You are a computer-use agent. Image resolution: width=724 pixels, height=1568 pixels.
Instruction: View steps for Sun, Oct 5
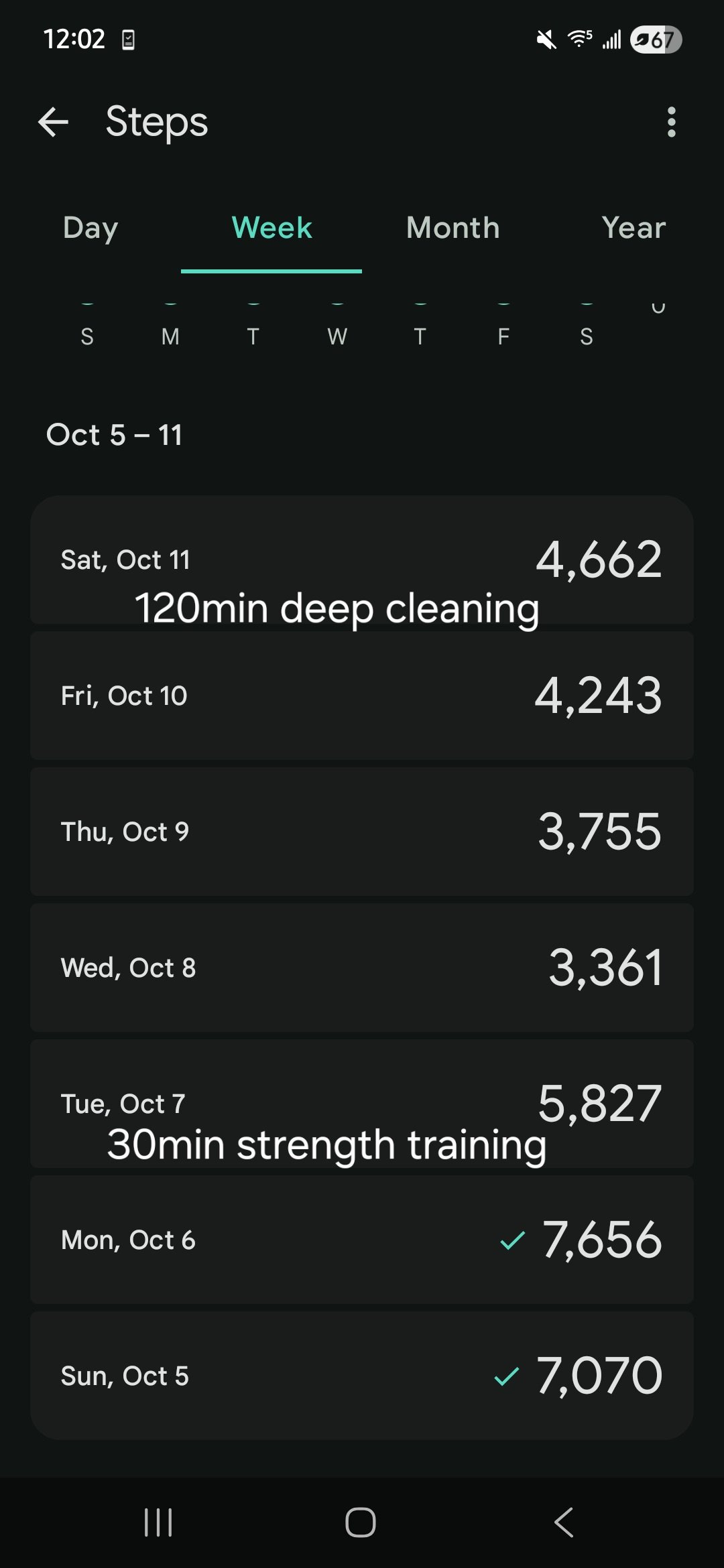(362, 1375)
